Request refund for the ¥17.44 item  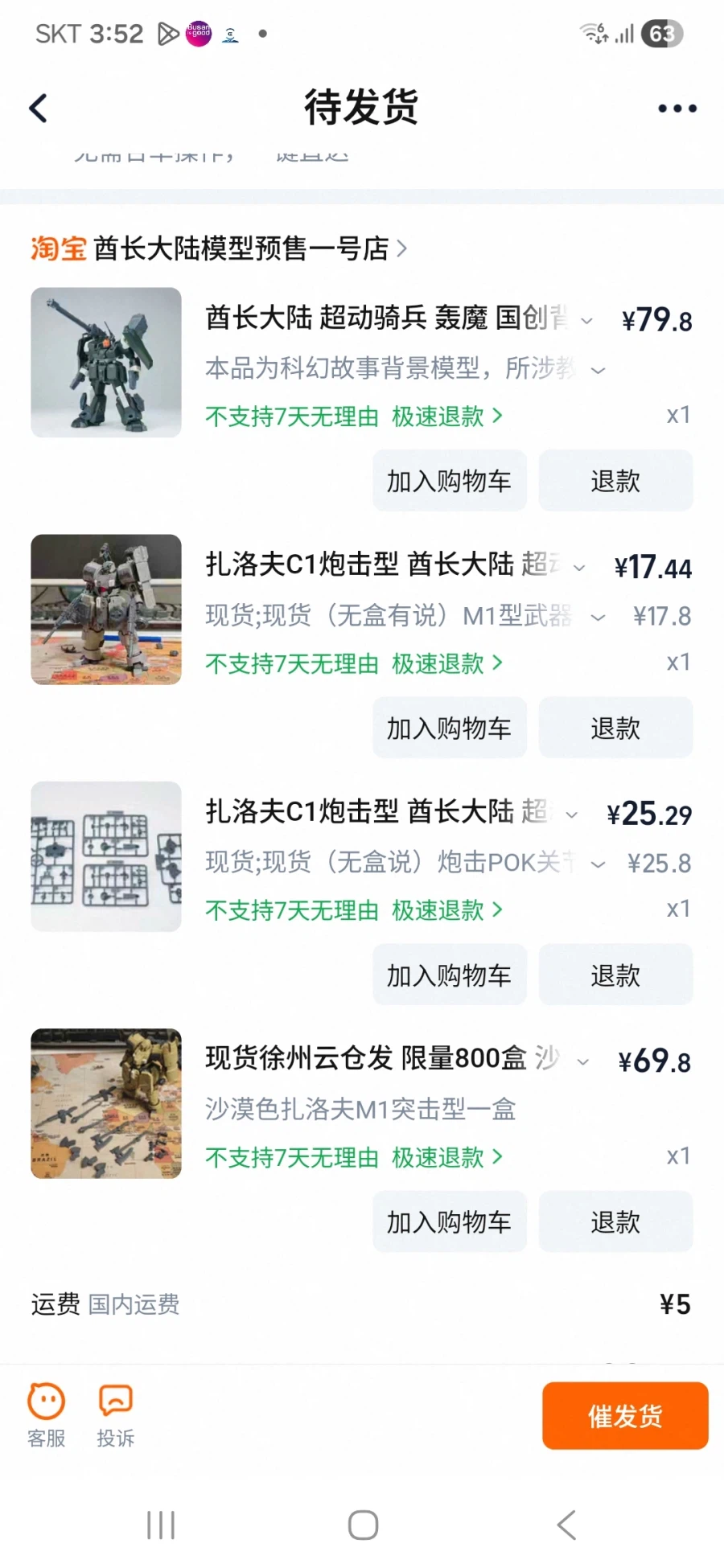615,728
